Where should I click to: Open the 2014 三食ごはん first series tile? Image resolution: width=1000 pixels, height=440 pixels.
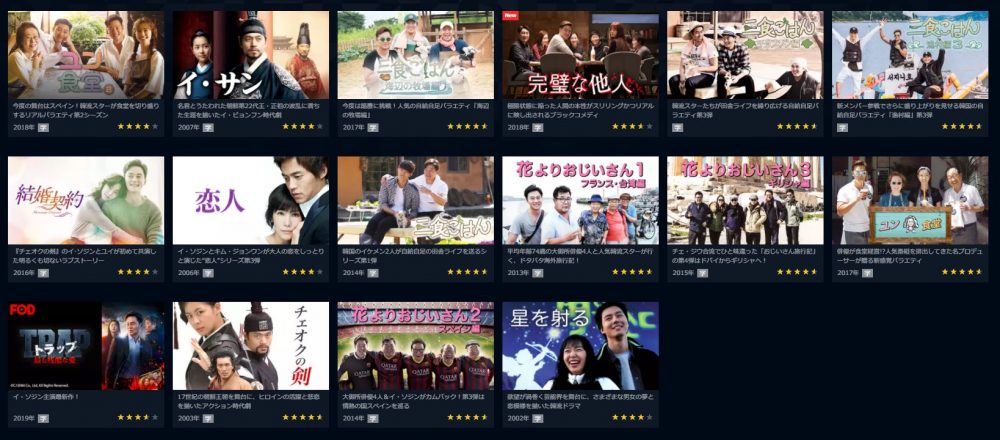point(415,200)
